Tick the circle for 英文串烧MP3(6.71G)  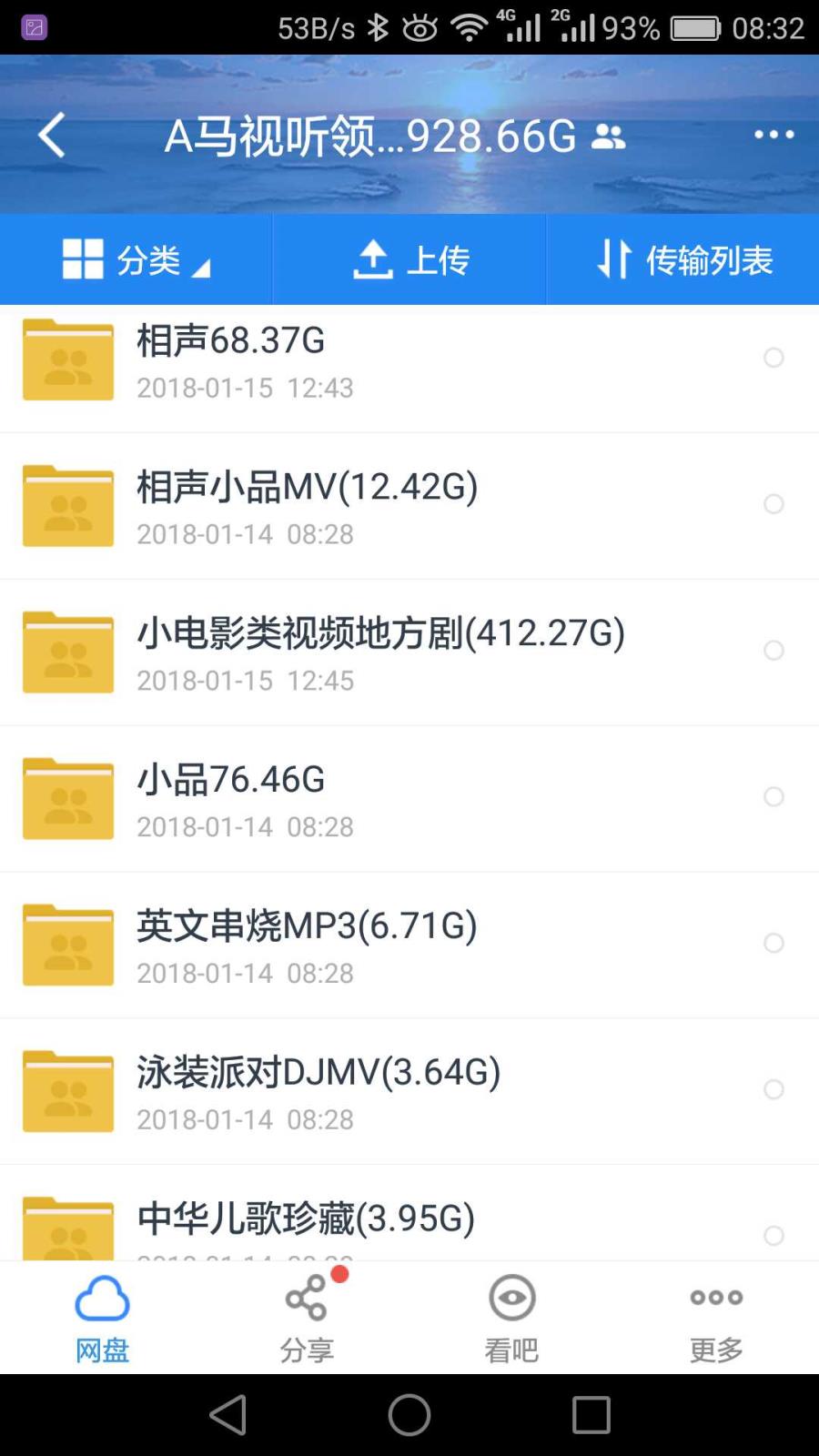(x=773, y=943)
